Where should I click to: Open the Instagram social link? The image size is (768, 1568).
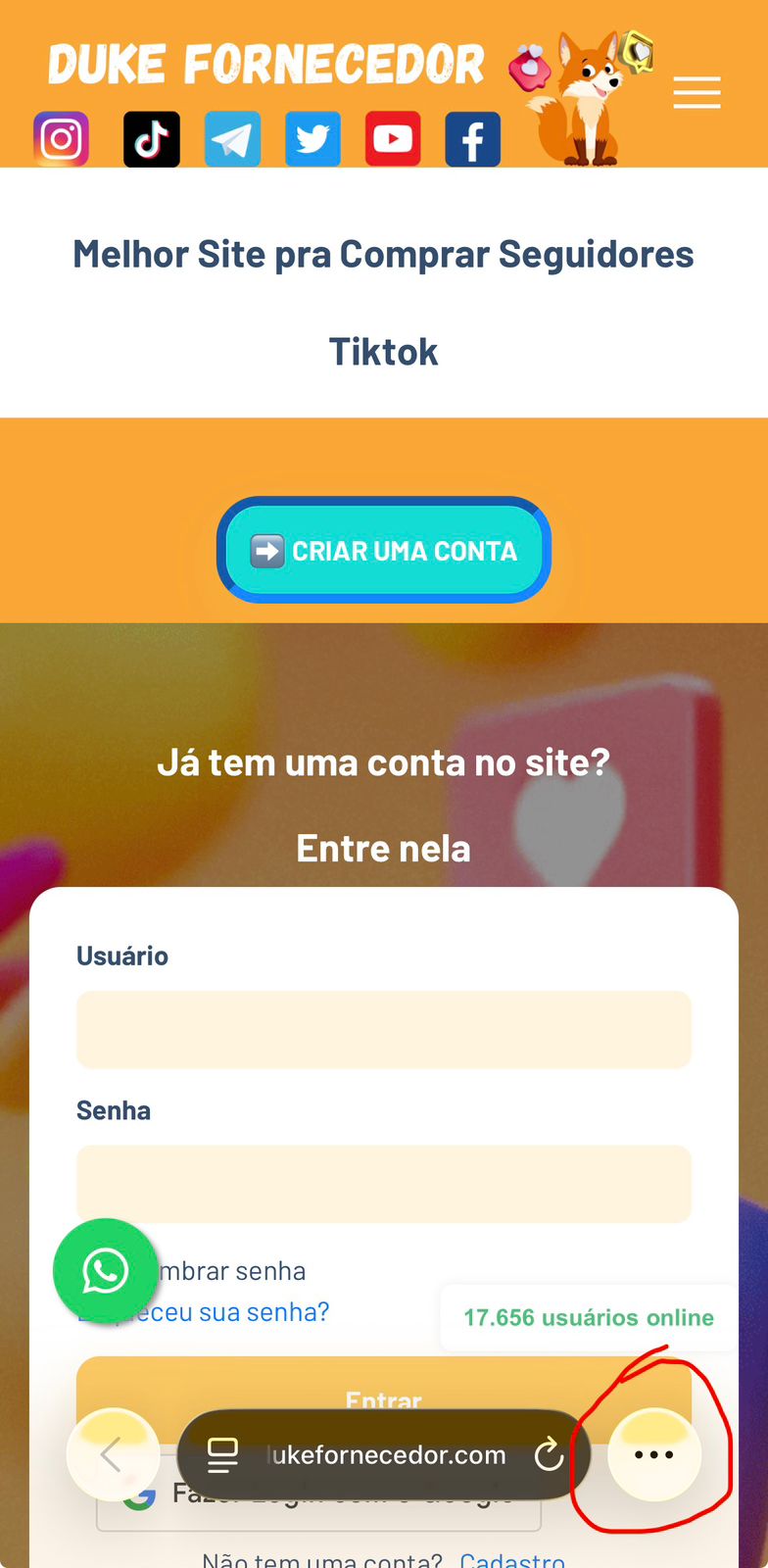[62, 139]
